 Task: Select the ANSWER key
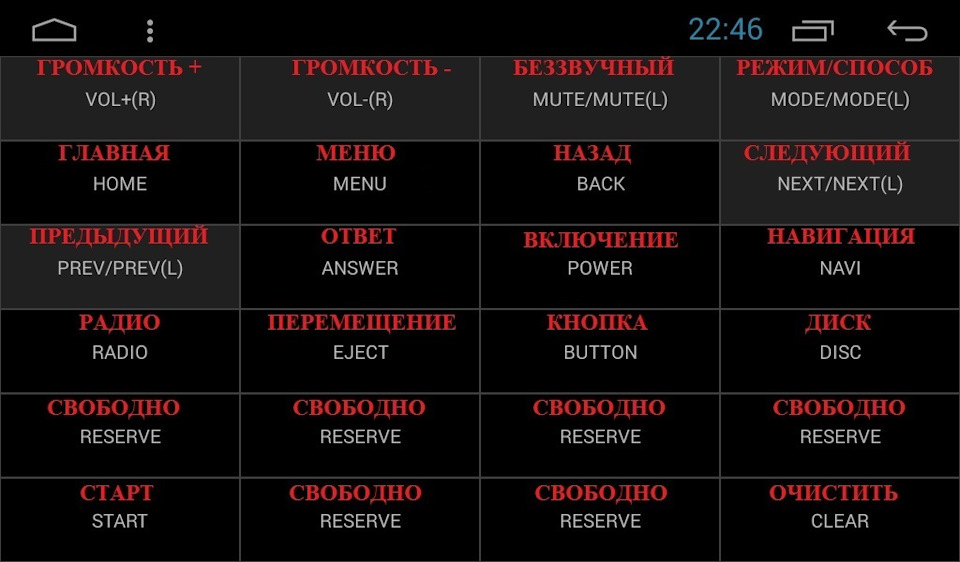tap(360, 267)
